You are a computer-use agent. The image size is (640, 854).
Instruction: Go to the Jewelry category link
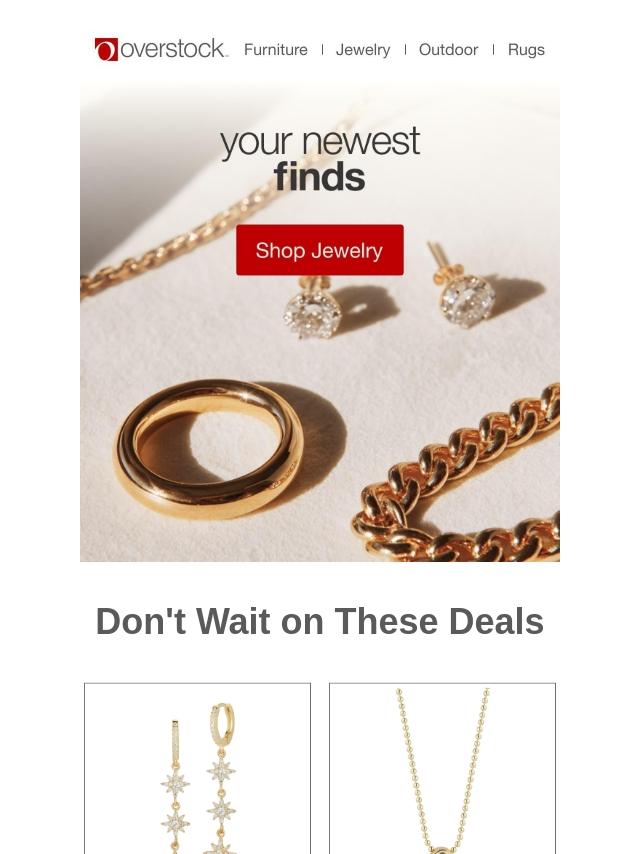click(x=363, y=49)
